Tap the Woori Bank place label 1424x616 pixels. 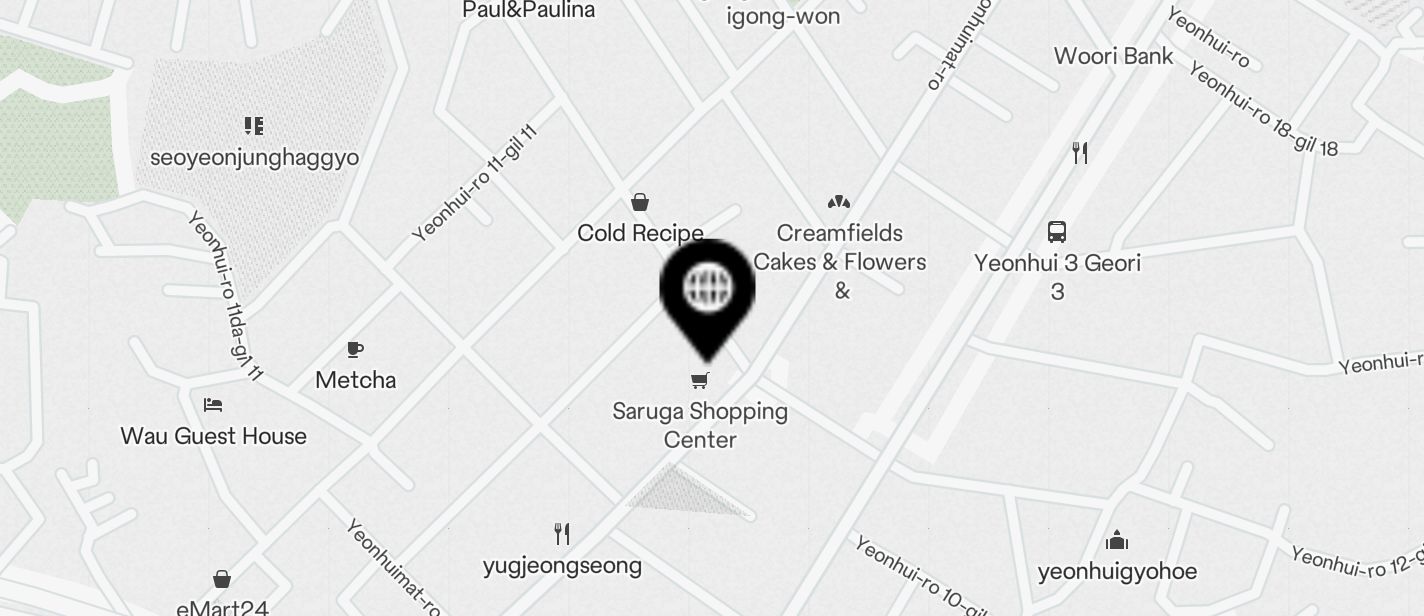point(1113,56)
